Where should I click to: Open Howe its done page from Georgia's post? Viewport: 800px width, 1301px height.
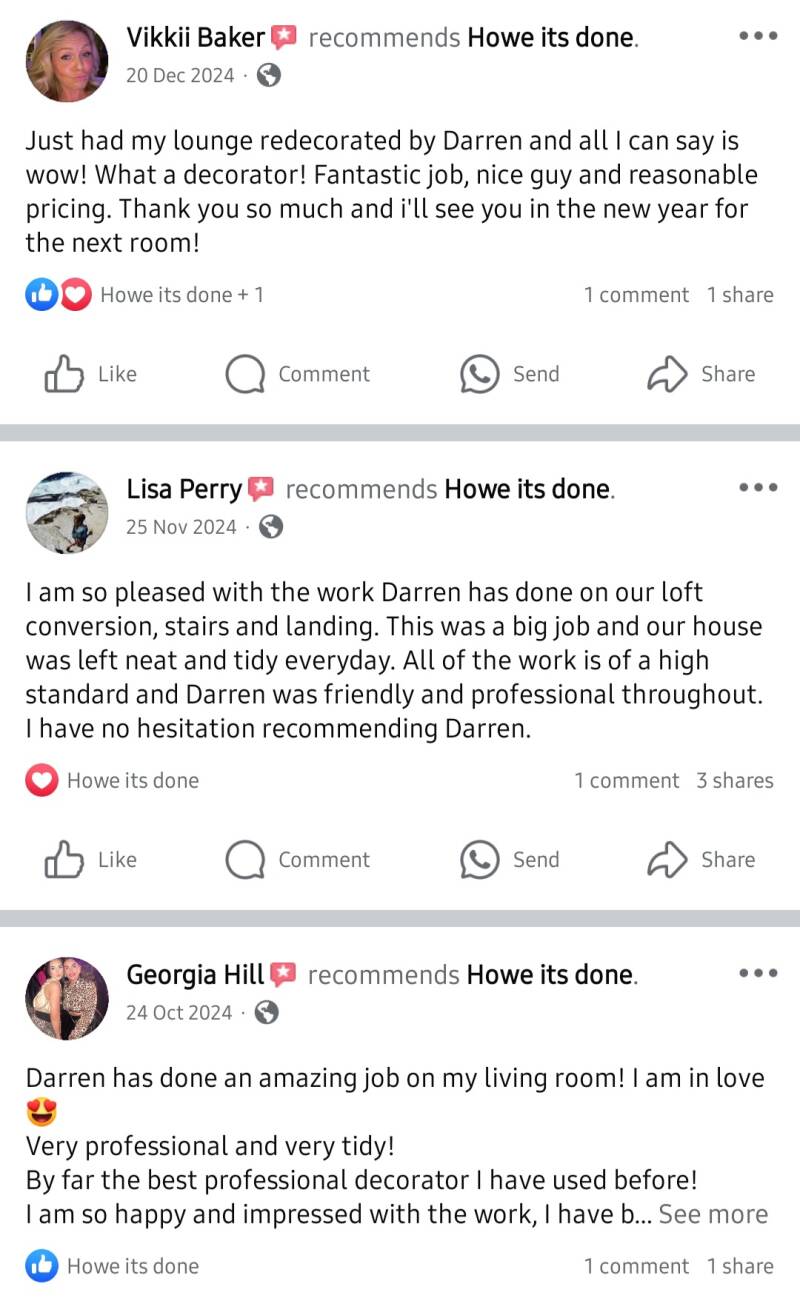click(x=550, y=974)
